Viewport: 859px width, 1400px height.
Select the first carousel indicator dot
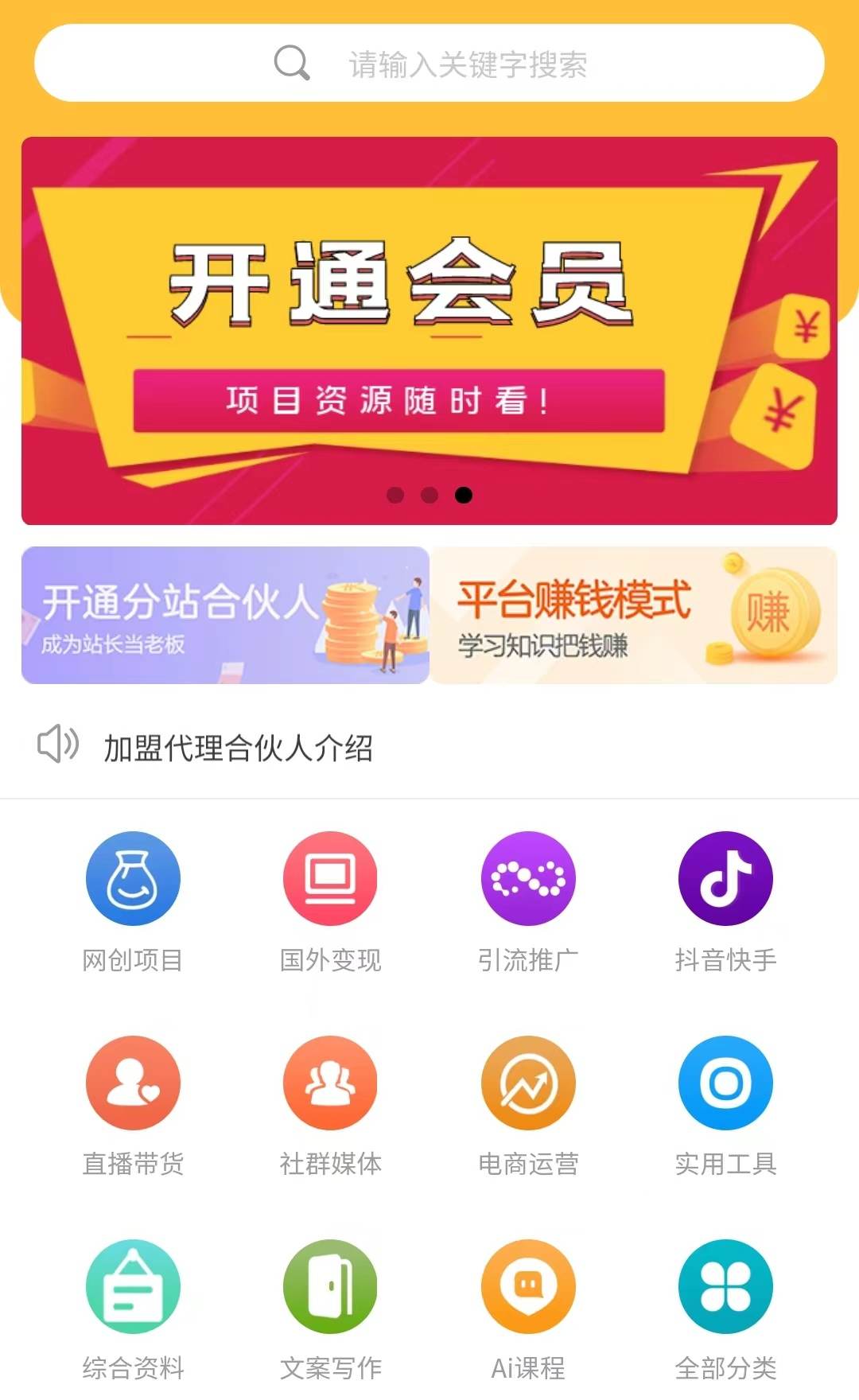[395, 495]
